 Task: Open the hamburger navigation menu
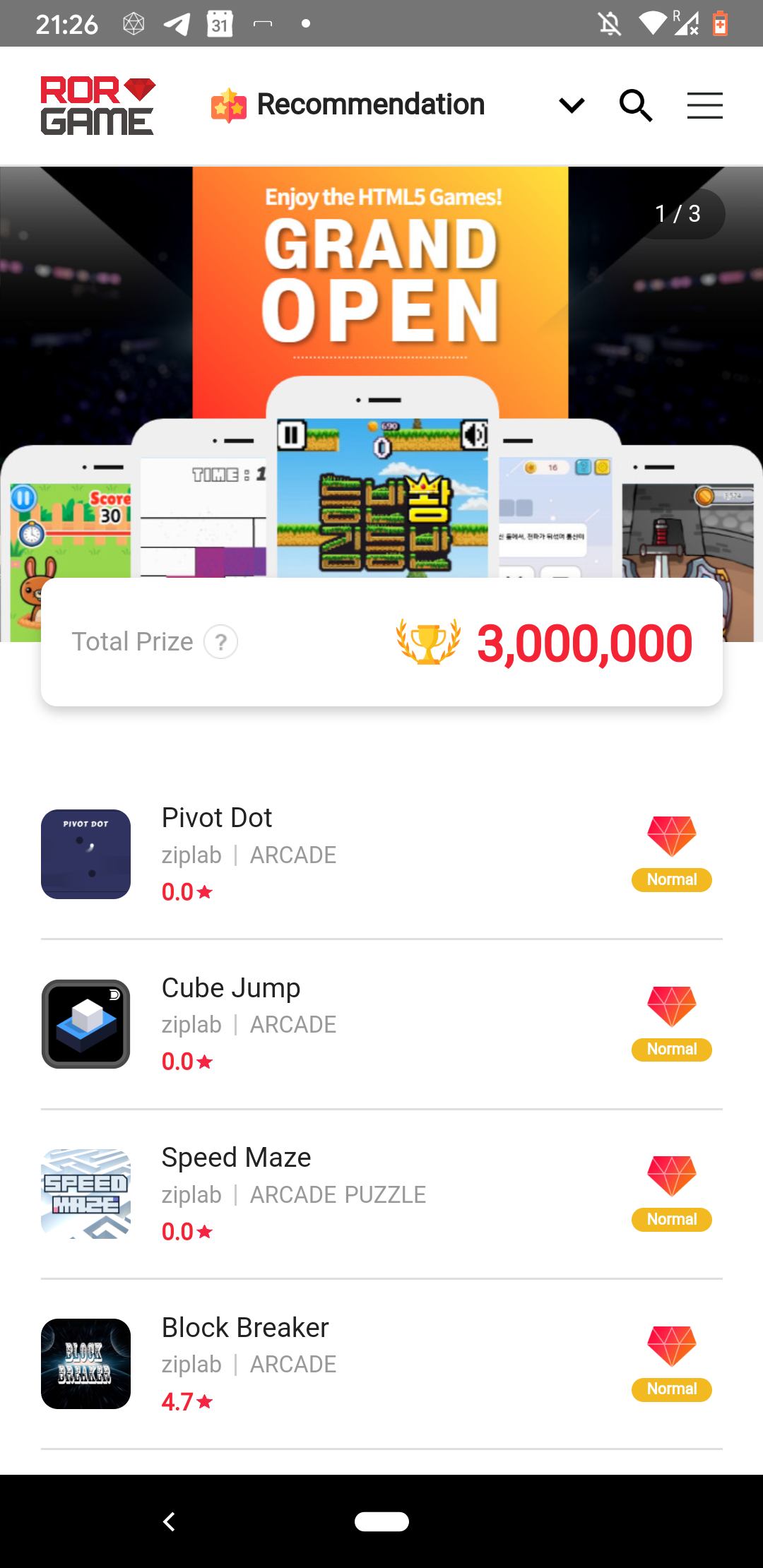(x=704, y=105)
